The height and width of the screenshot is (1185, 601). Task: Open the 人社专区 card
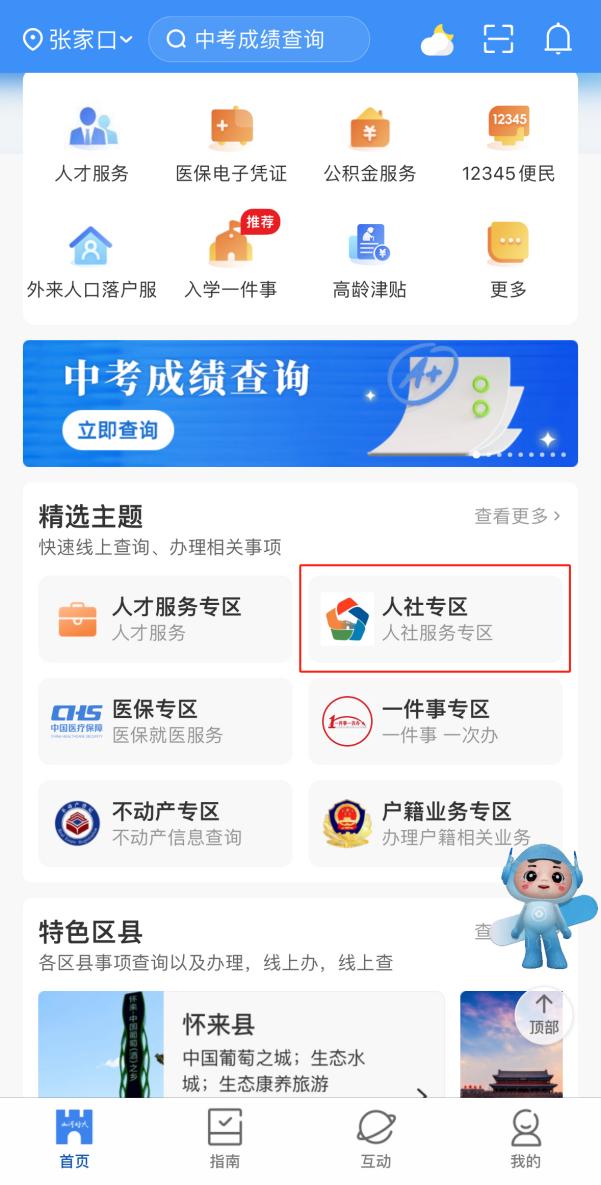click(435, 619)
